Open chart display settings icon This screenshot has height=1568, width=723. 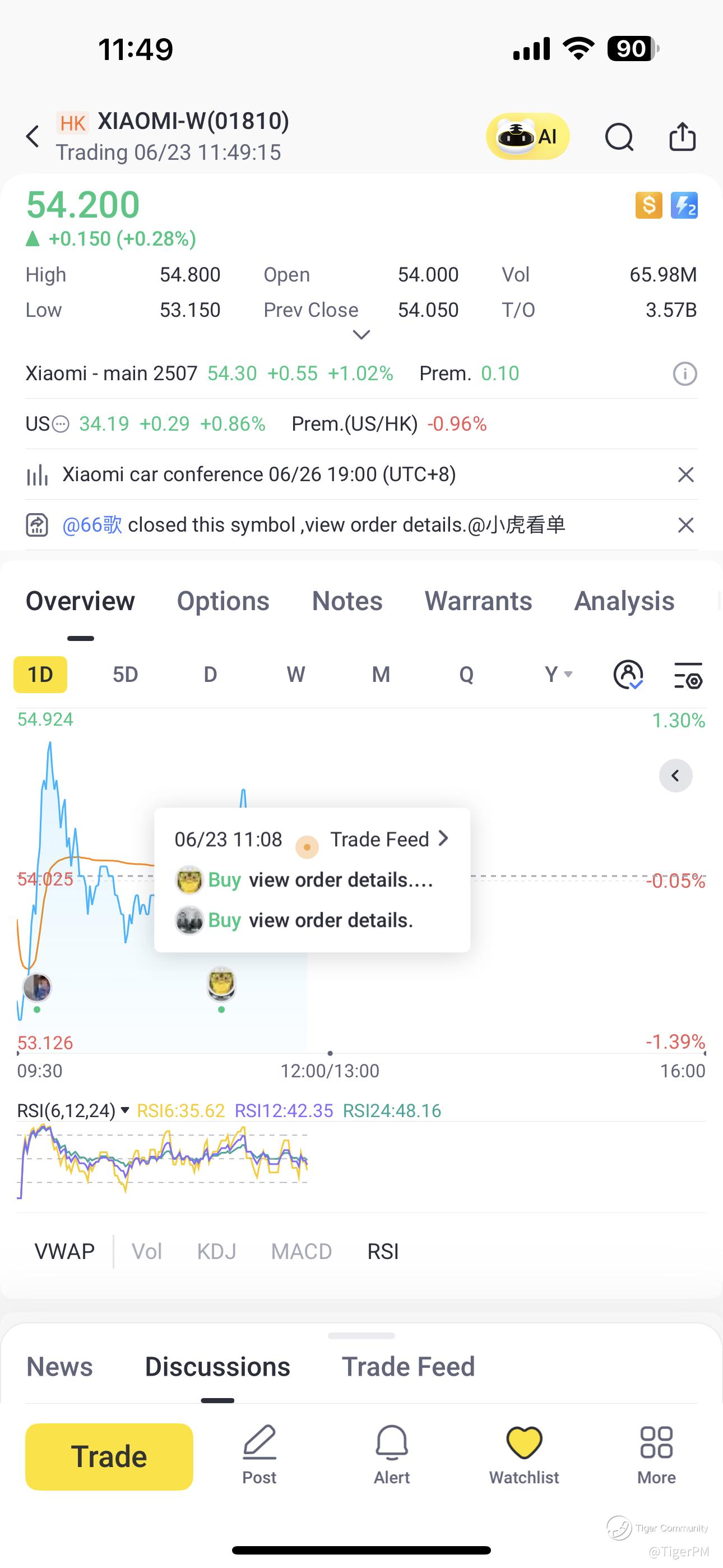tap(688, 676)
